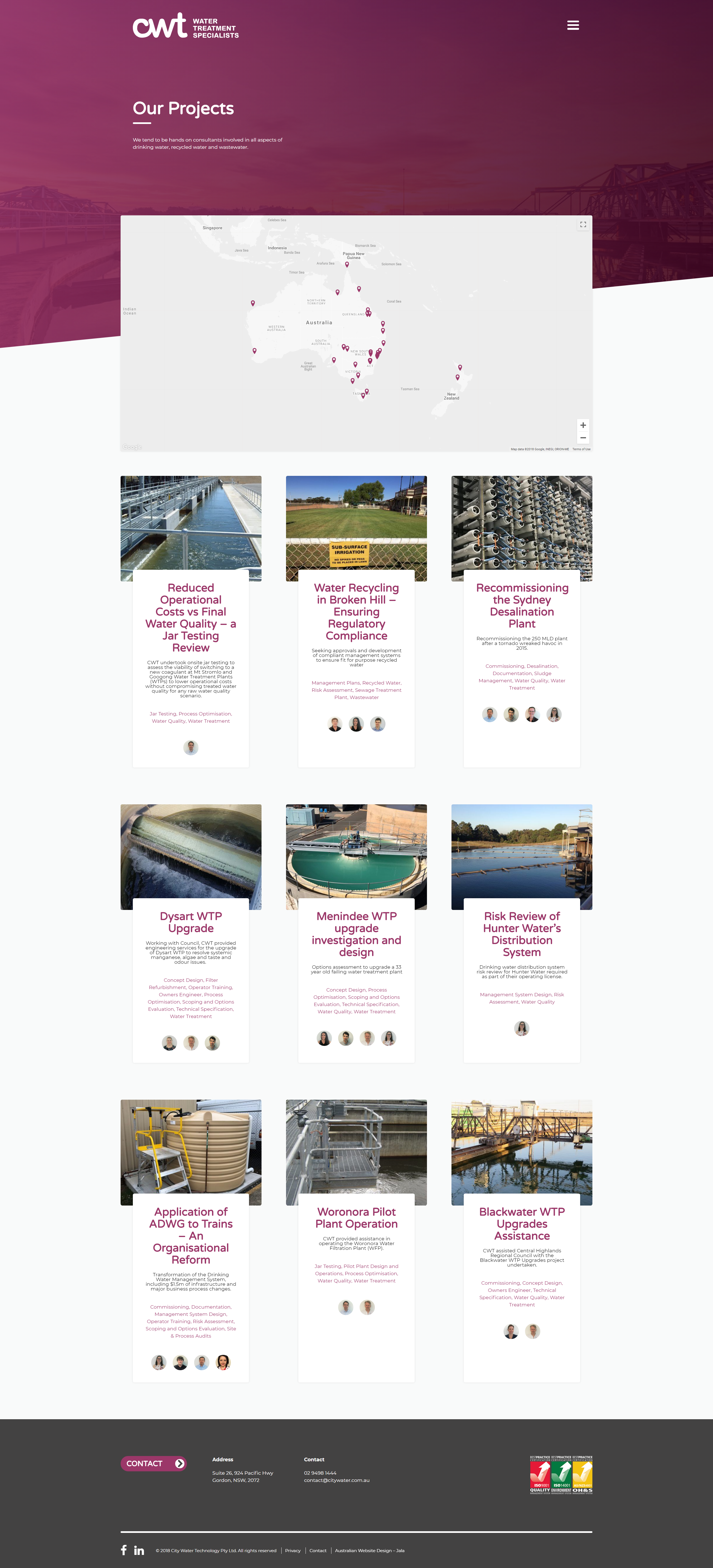The image size is (713, 1568).
Task: Toggle fullscreen view of the map
Action: (x=583, y=225)
